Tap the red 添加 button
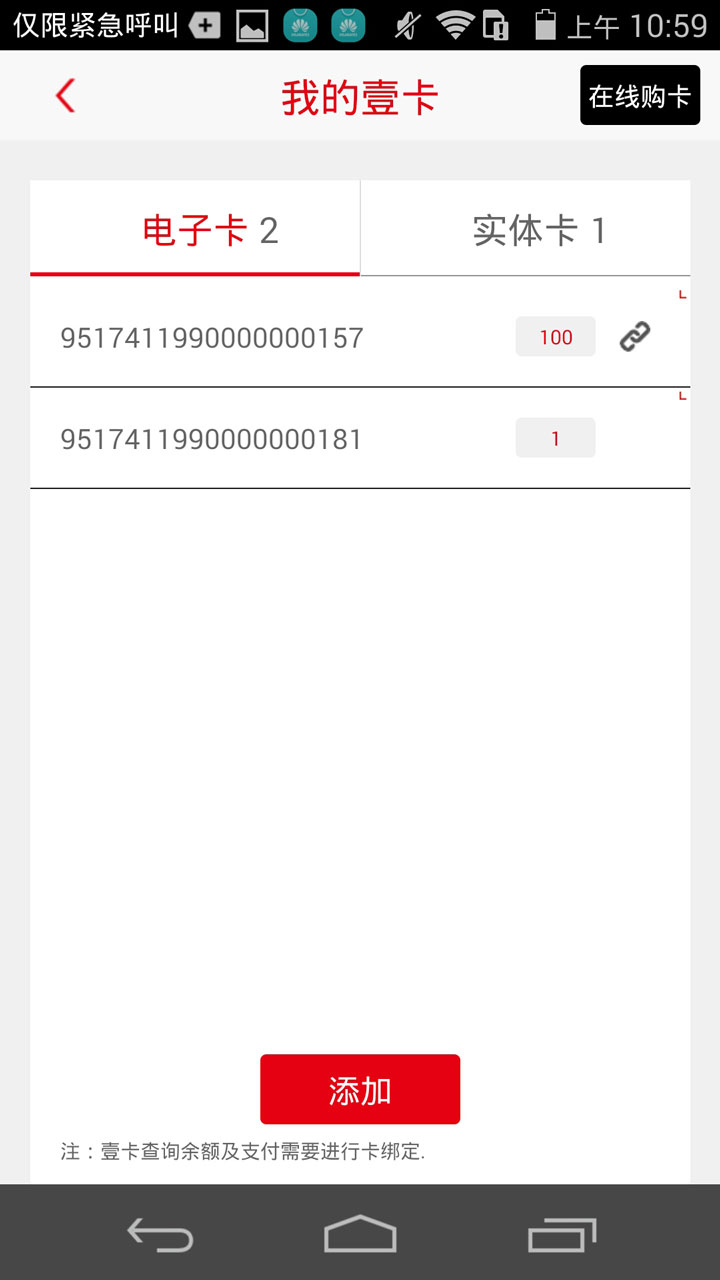Viewport: 720px width, 1280px height. pos(360,1089)
